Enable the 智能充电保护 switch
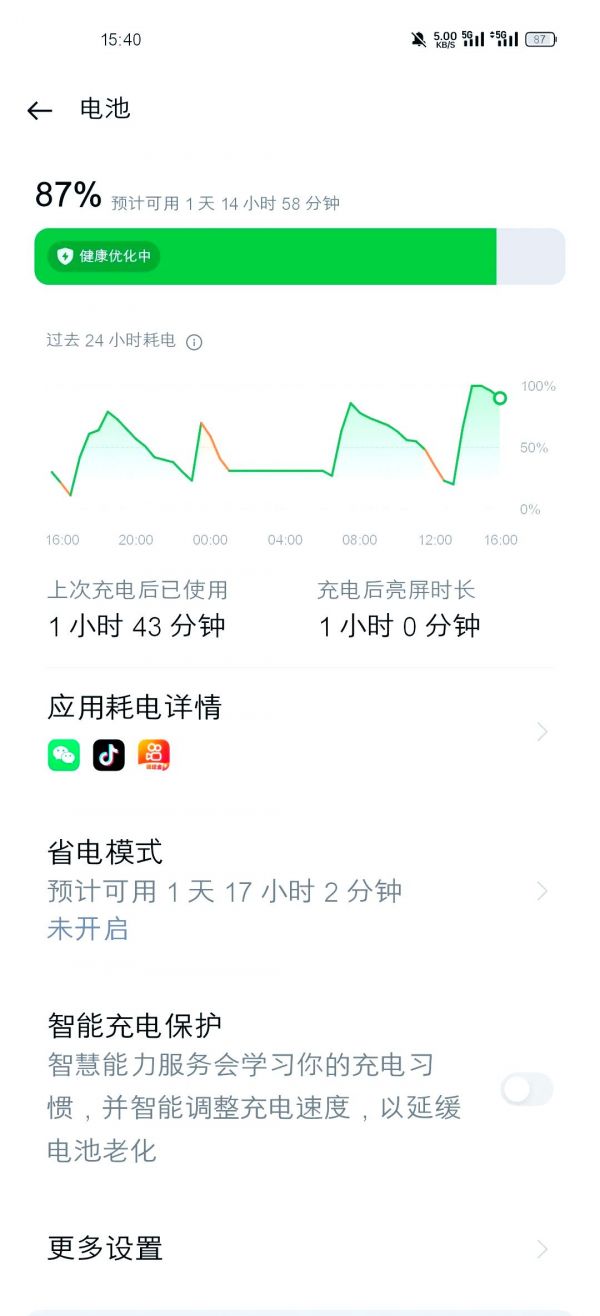This screenshot has height=1316, width=600. point(526,1089)
